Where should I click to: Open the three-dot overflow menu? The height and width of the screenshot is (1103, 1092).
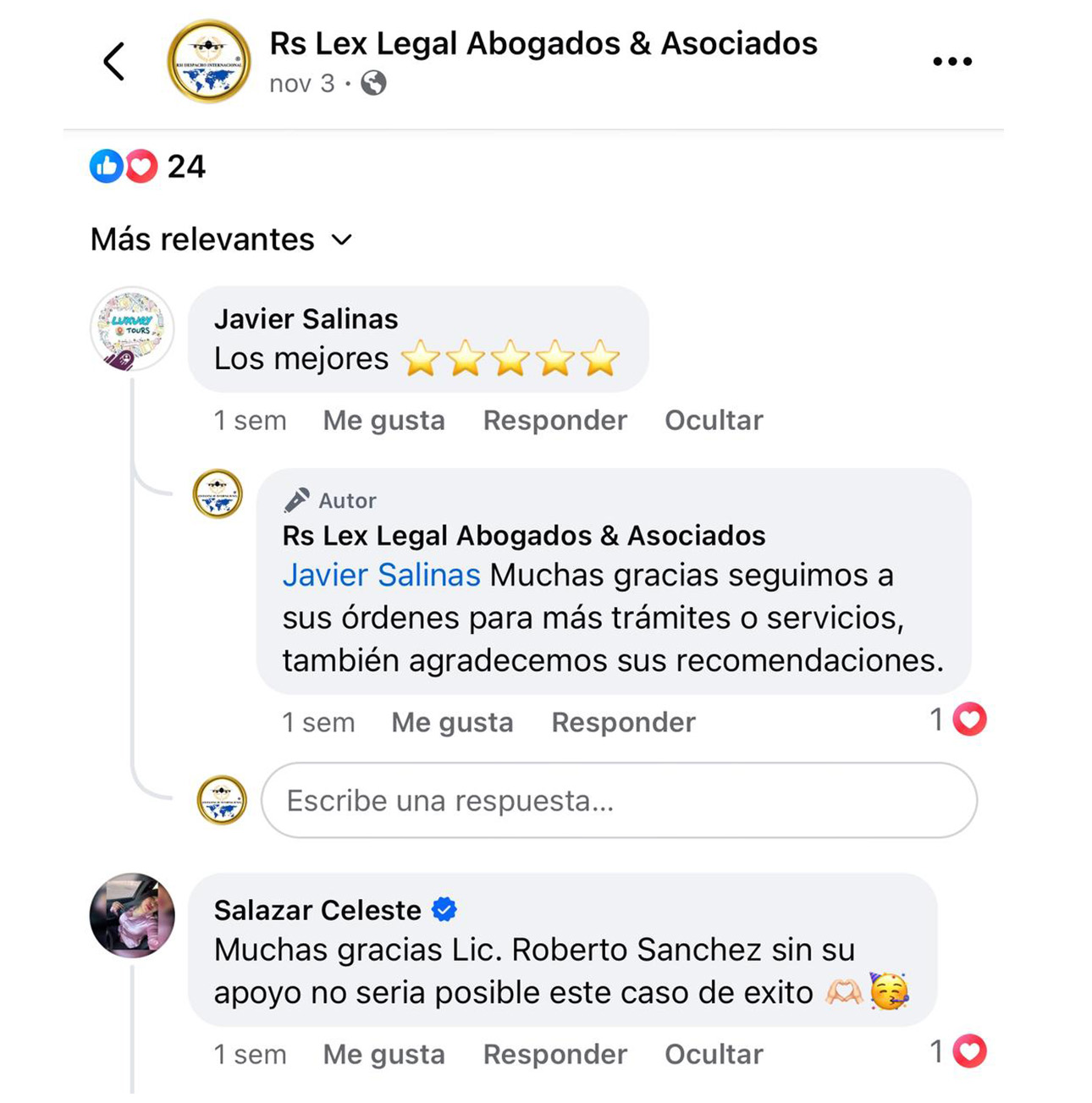pyautogui.click(x=951, y=62)
